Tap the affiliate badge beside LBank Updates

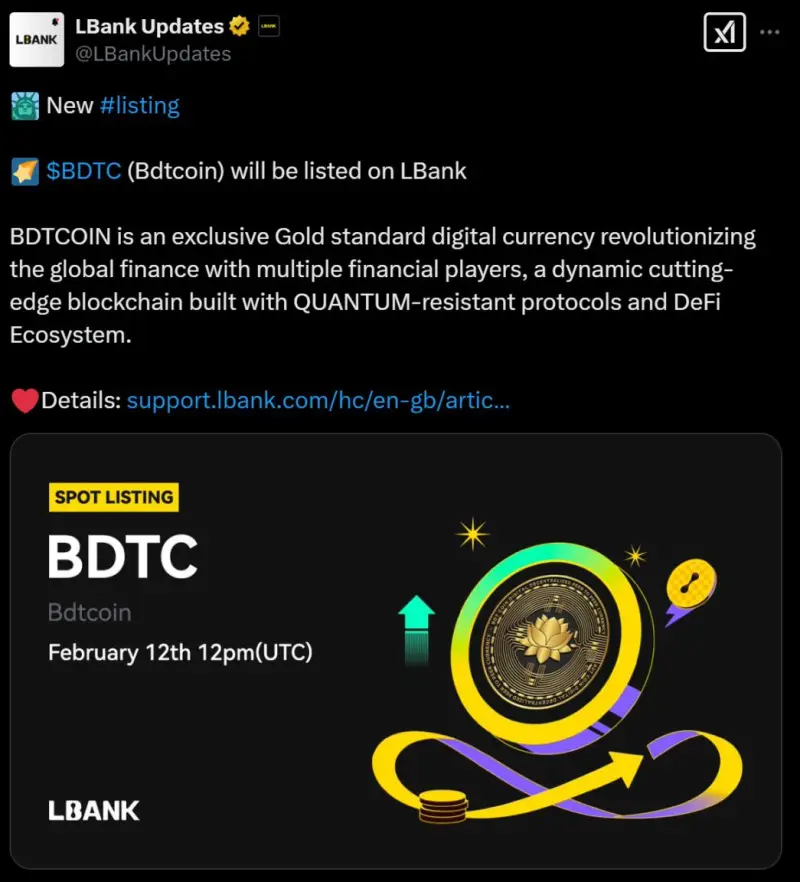[268, 27]
